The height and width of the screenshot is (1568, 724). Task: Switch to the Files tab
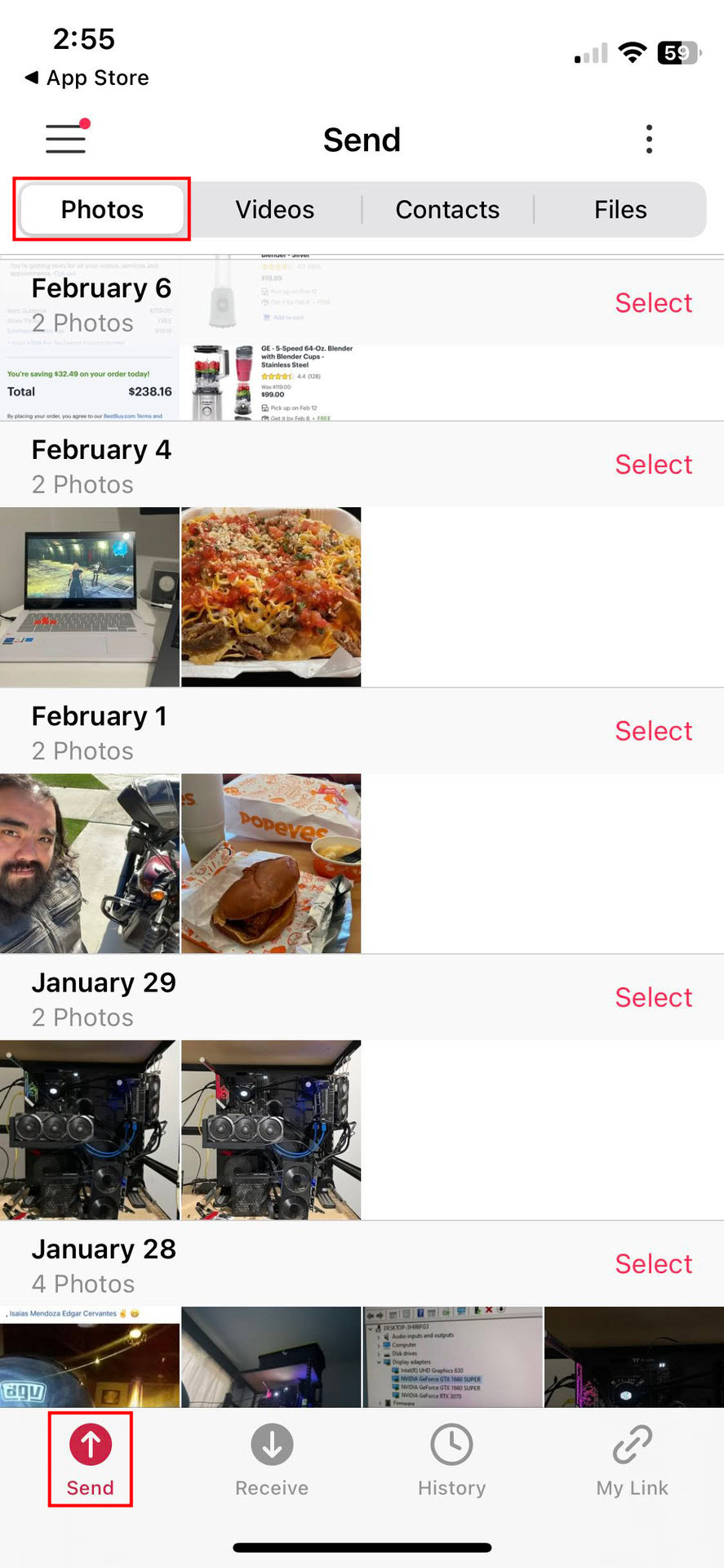pyautogui.click(x=620, y=210)
